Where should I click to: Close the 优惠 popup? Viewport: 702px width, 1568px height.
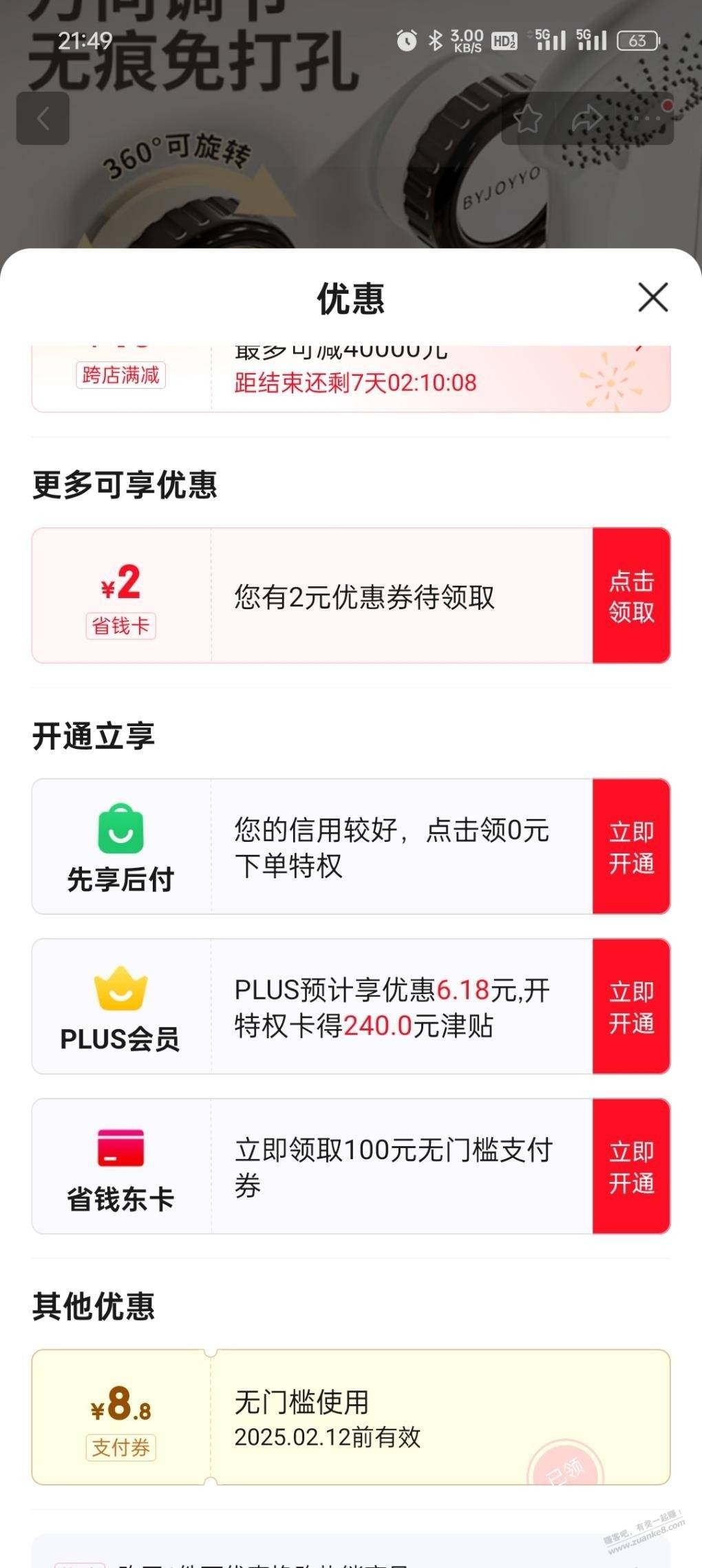click(652, 297)
